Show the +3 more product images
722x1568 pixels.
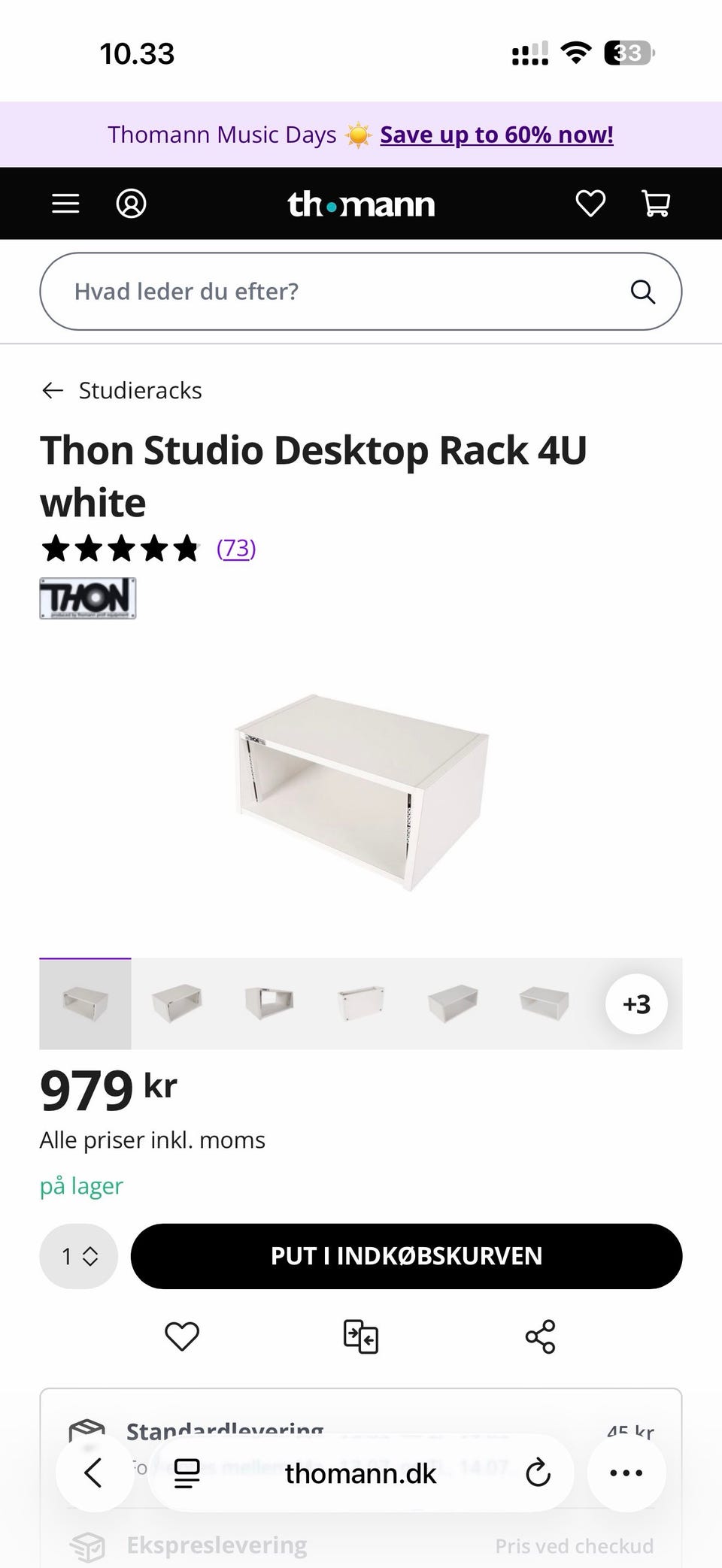click(636, 1004)
